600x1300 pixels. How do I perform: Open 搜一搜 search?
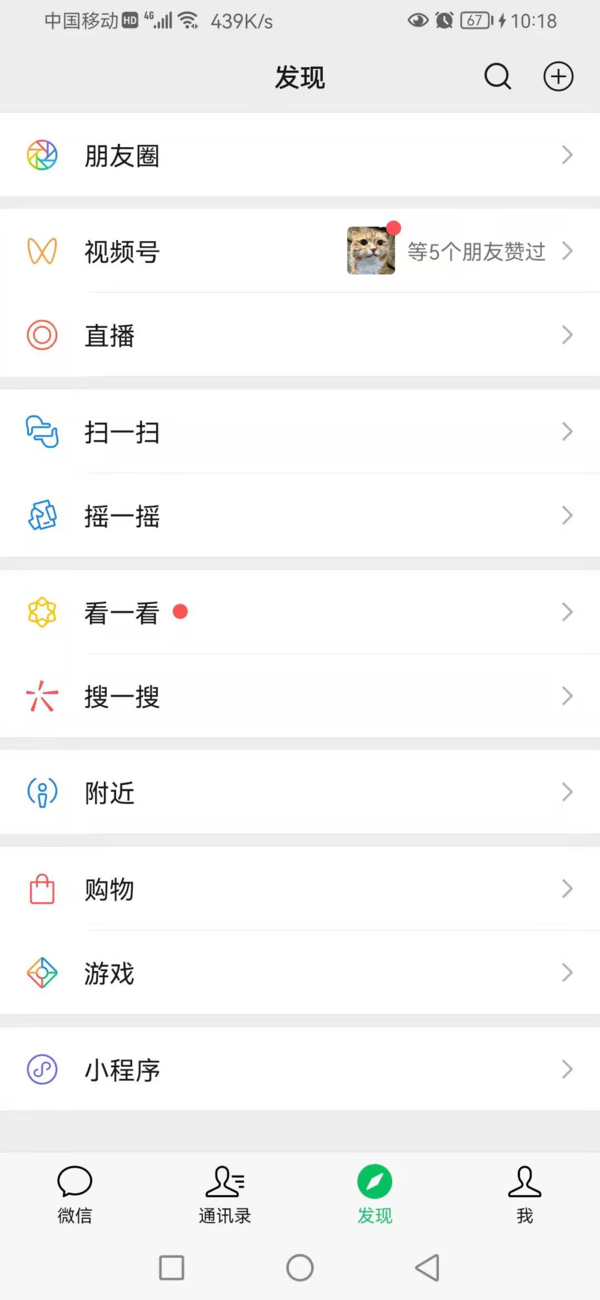[122, 697]
